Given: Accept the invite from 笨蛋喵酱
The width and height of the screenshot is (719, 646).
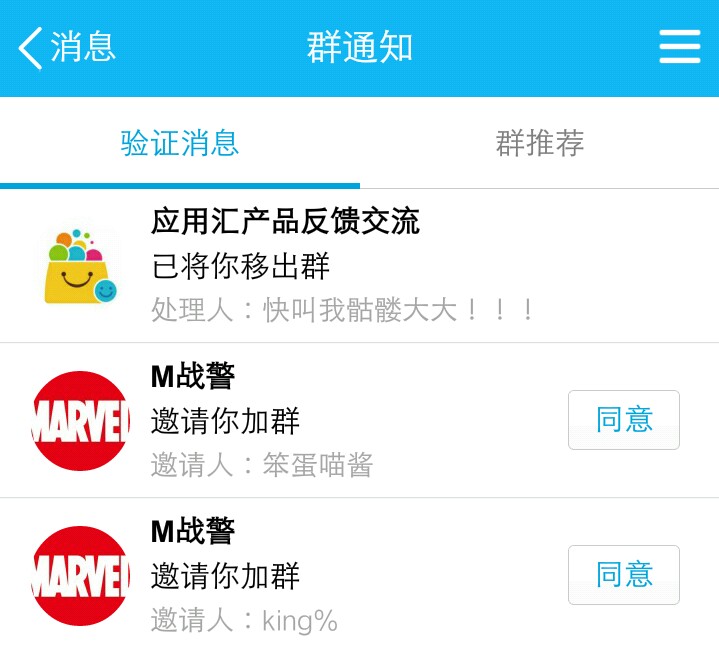Looking at the screenshot, I should (x=623, y=420).
